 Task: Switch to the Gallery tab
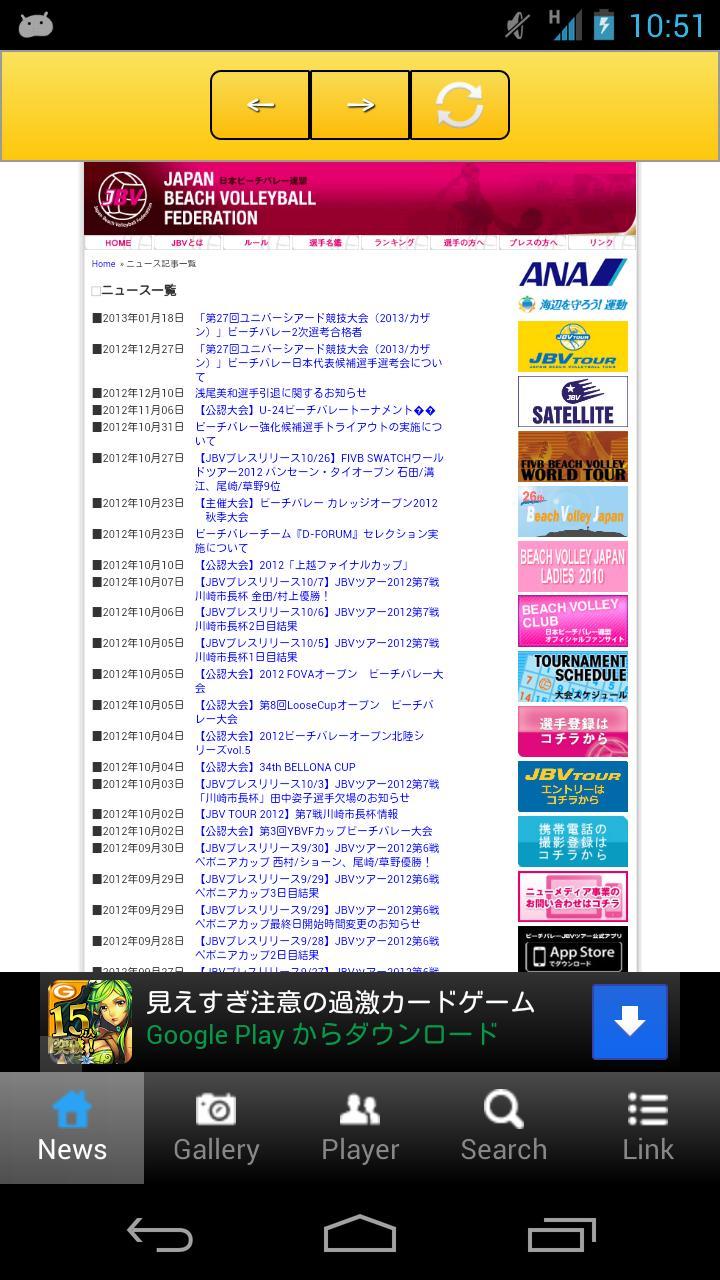click(x=216, y=1128)
